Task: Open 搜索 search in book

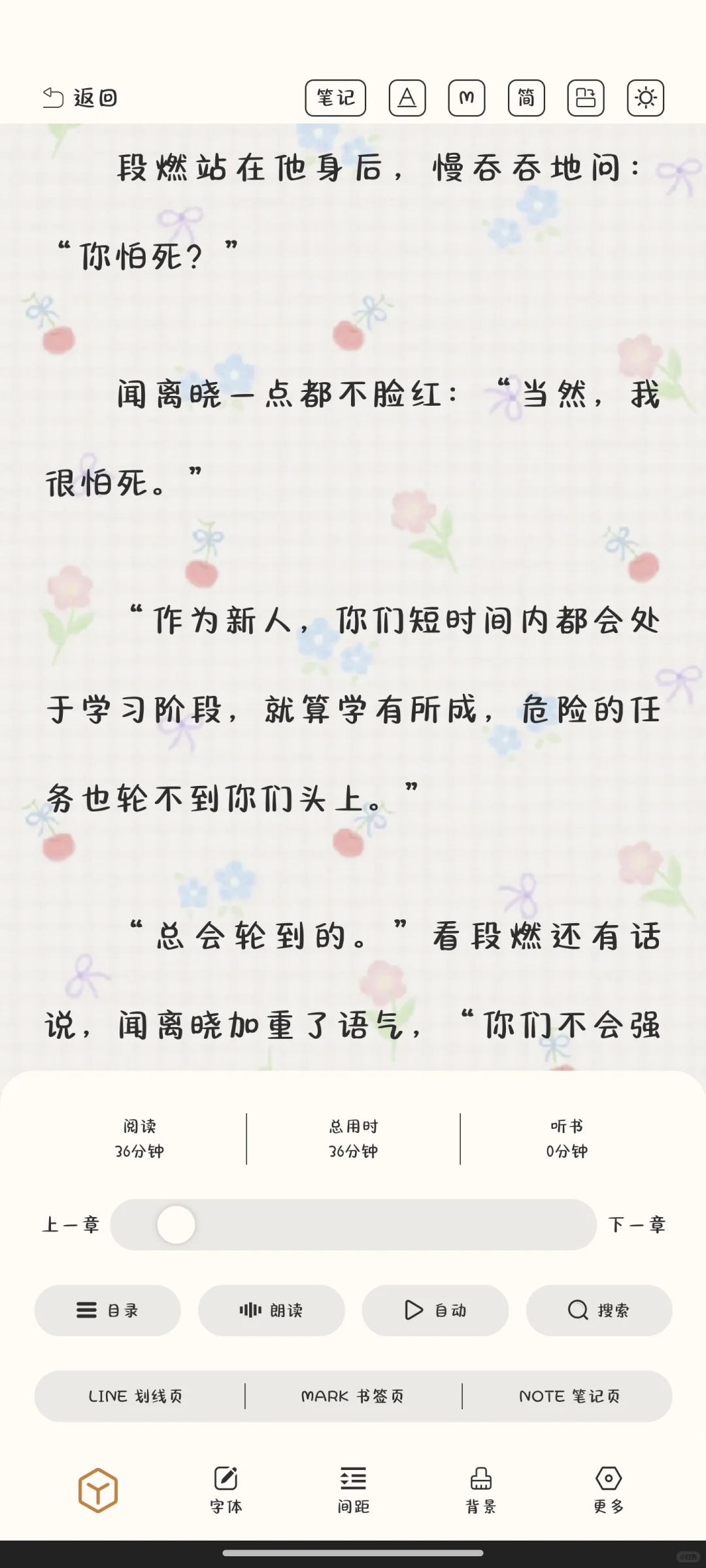Action: point(599,1310)
